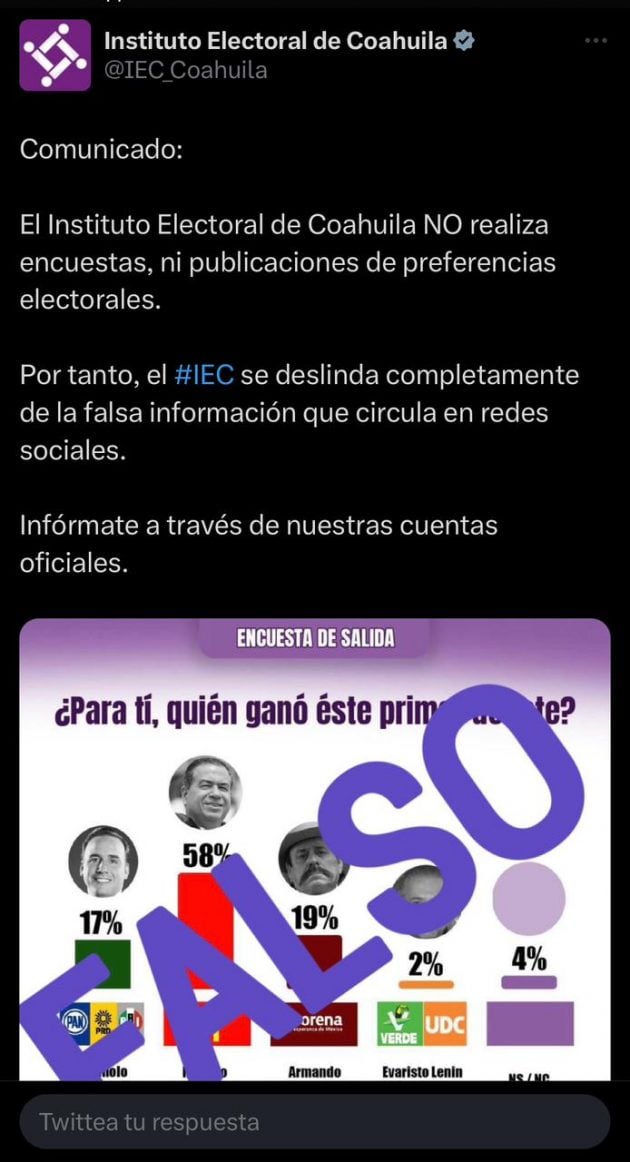Open the #IEC hashtag
This screenshot has height=1162, width=630.
(x=204, y=376)
